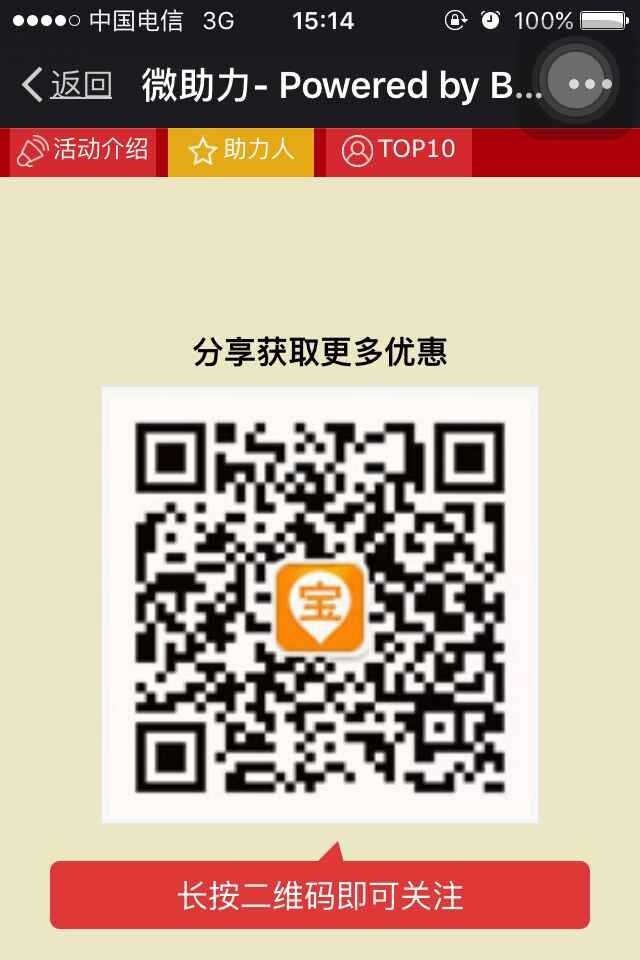
Task: Go back using the 返回 button
Action: tap(67, 85)
